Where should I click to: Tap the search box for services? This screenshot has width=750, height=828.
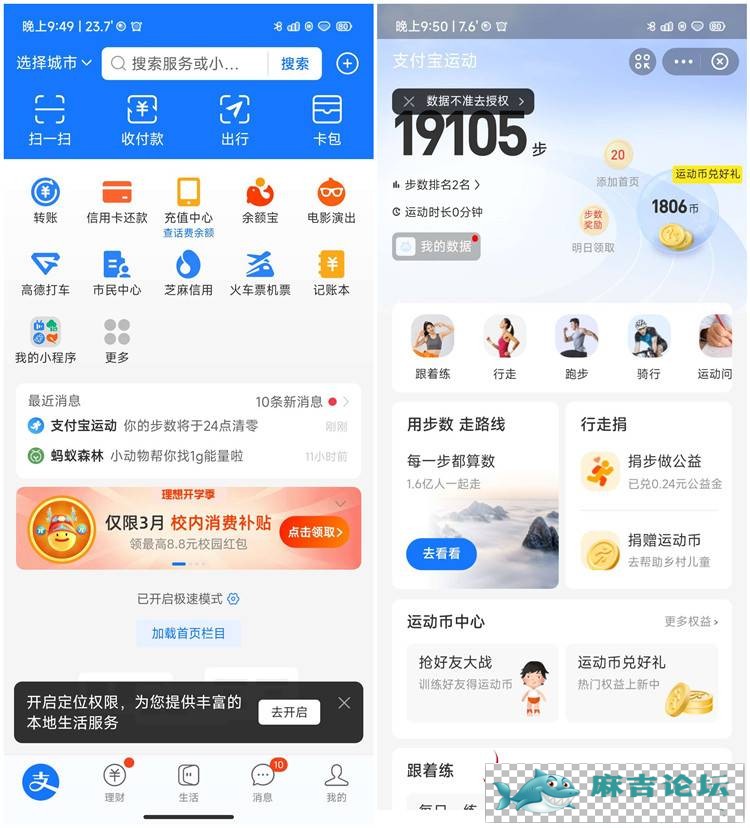pyautogui.click(x=186, y=64)
